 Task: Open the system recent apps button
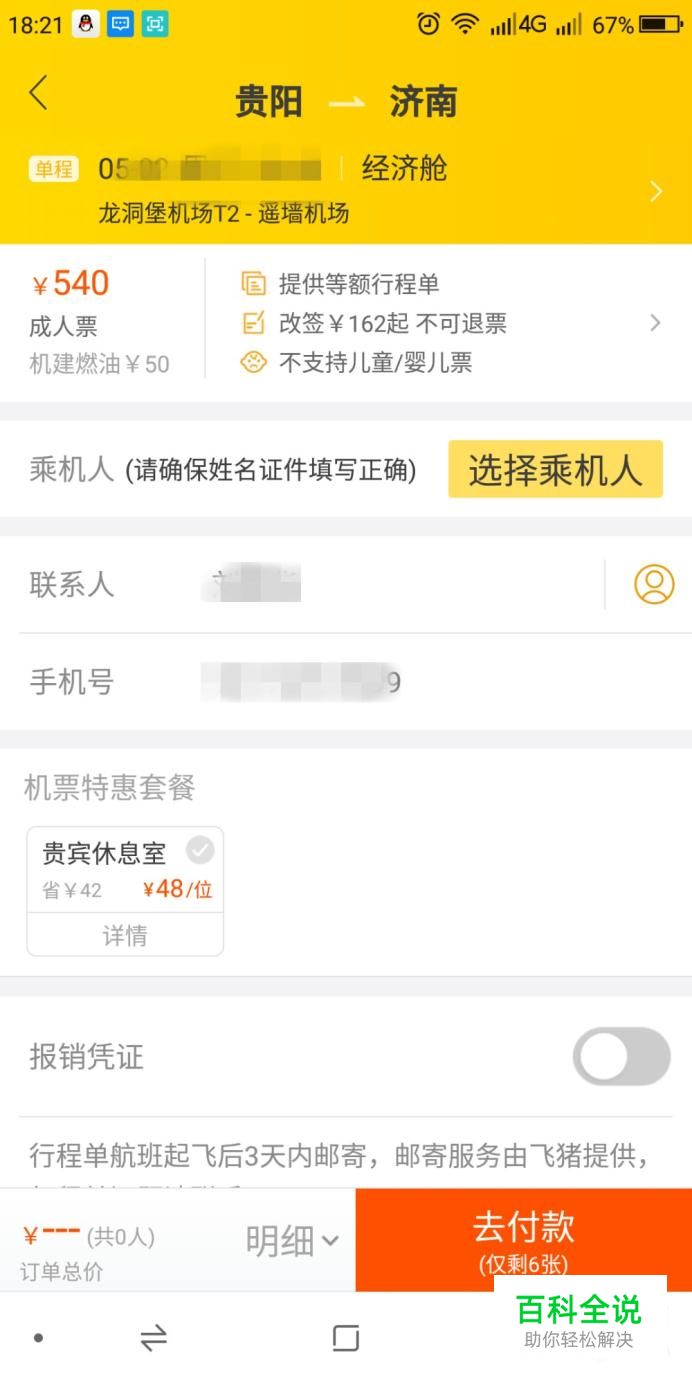345,1338
